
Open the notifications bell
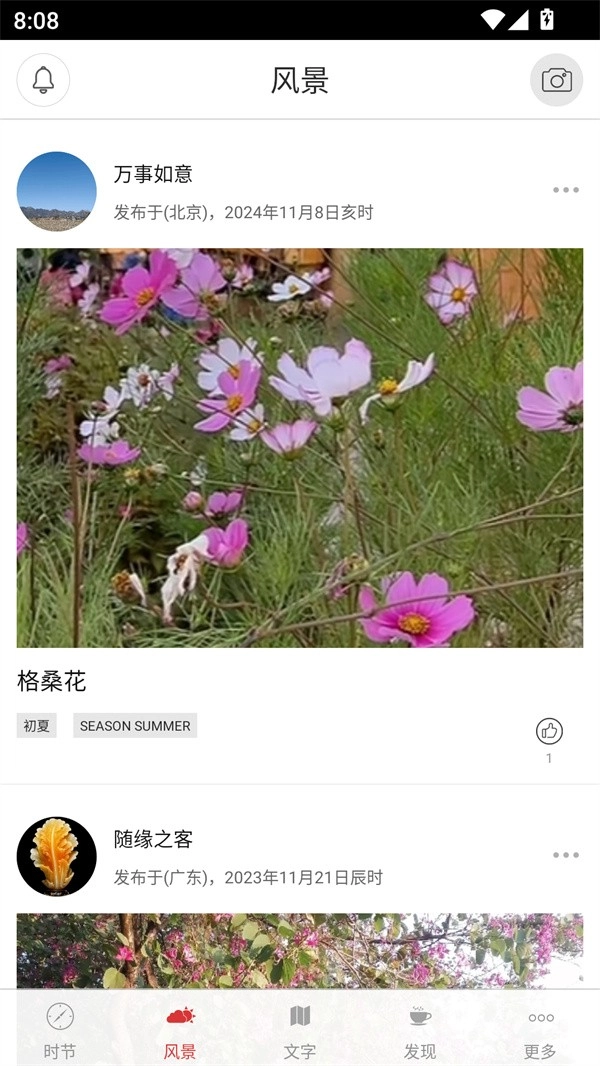(43, 80)
